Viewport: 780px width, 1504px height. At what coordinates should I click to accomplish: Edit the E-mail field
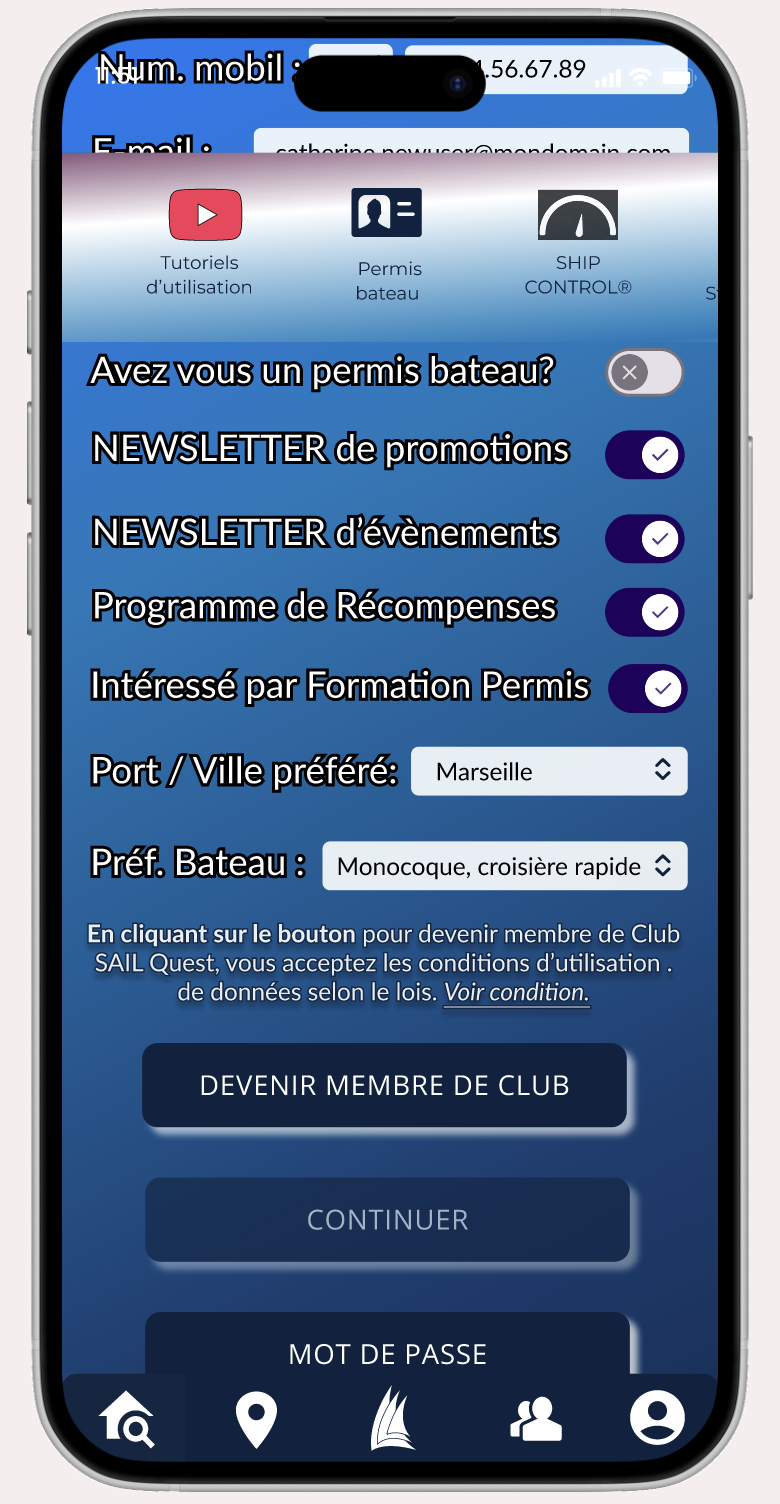pyautogui.click(x=471, y=143)
